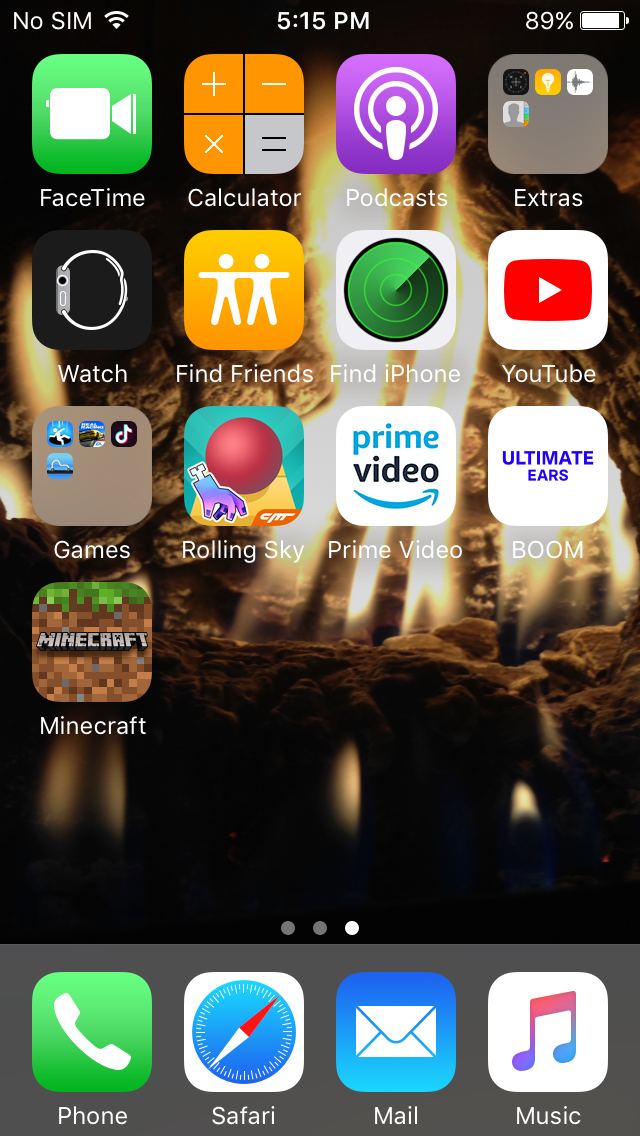
Task: Expand the Games folder
Action: tap(92, 466)
